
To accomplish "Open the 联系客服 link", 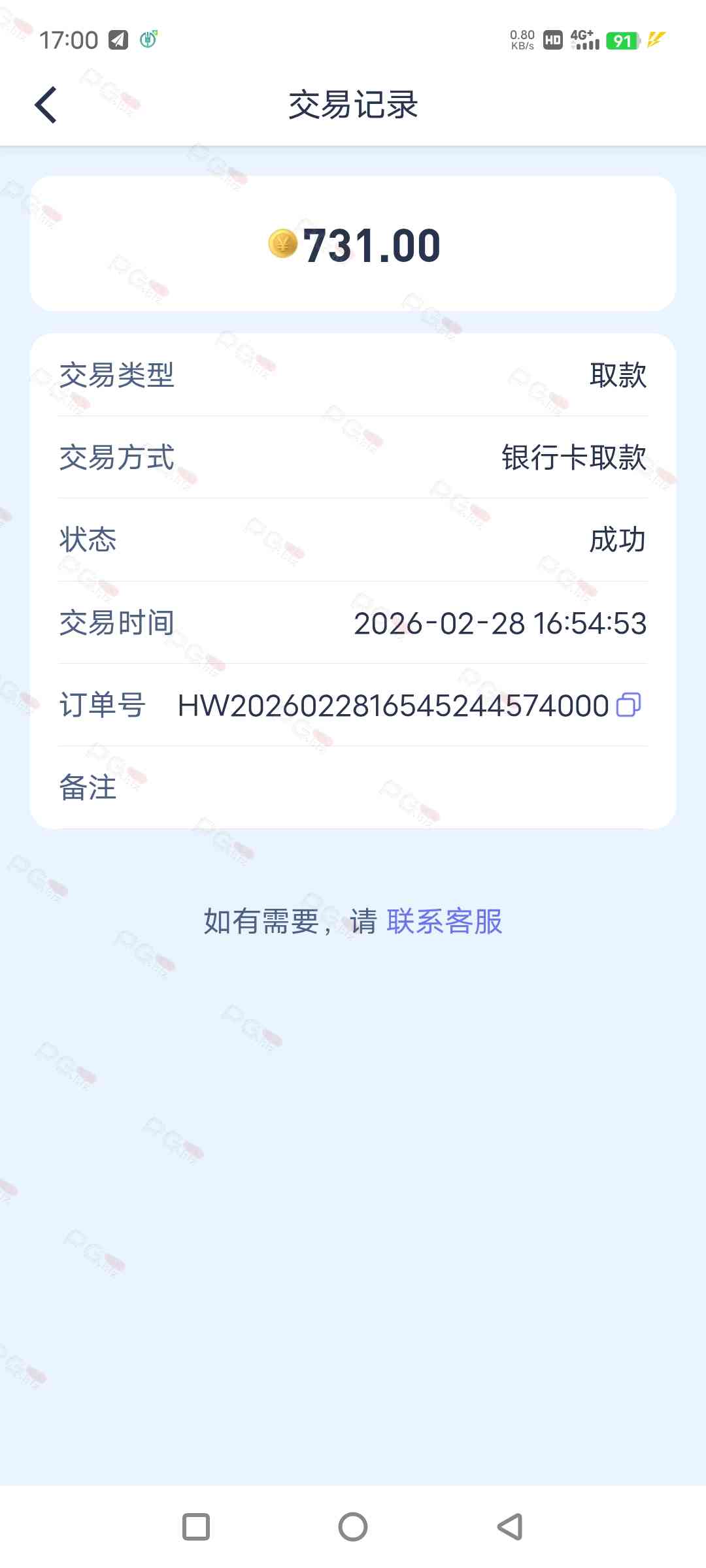I will (x=445, y=921).
